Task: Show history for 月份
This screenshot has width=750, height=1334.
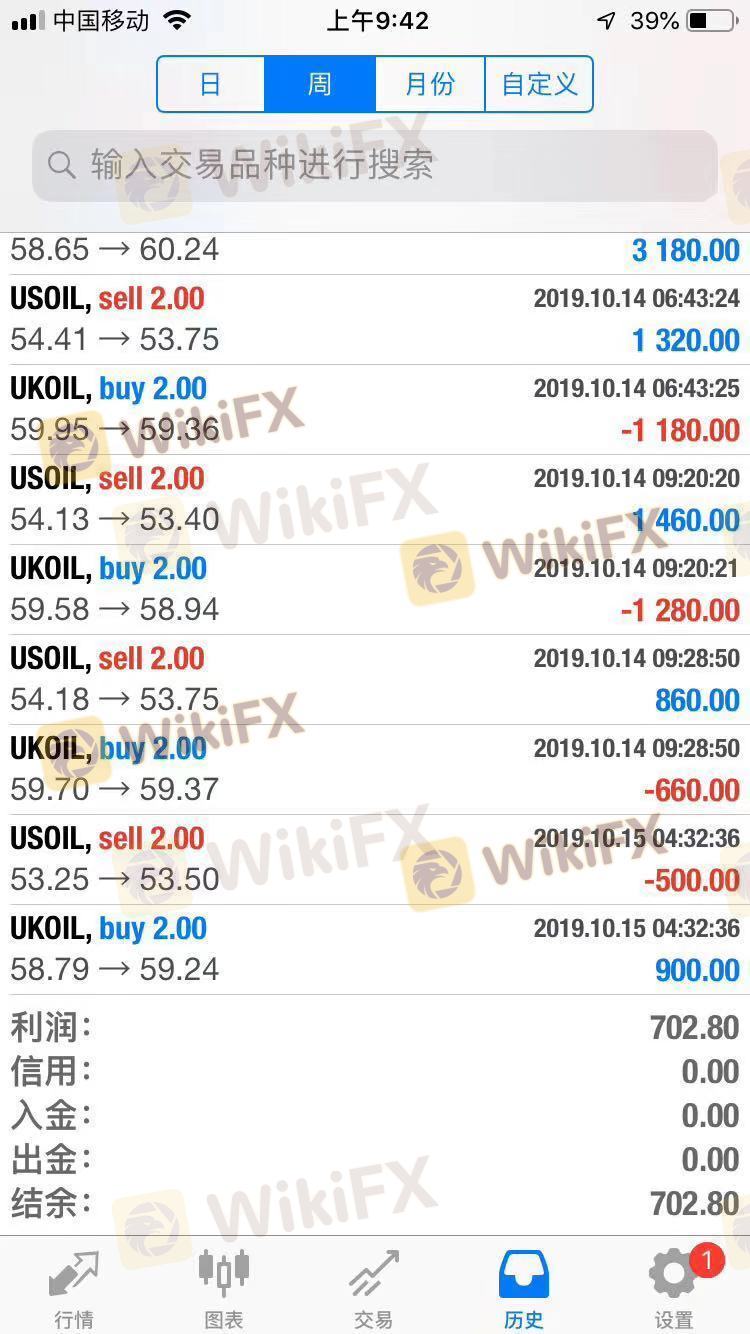Action: 430,84
